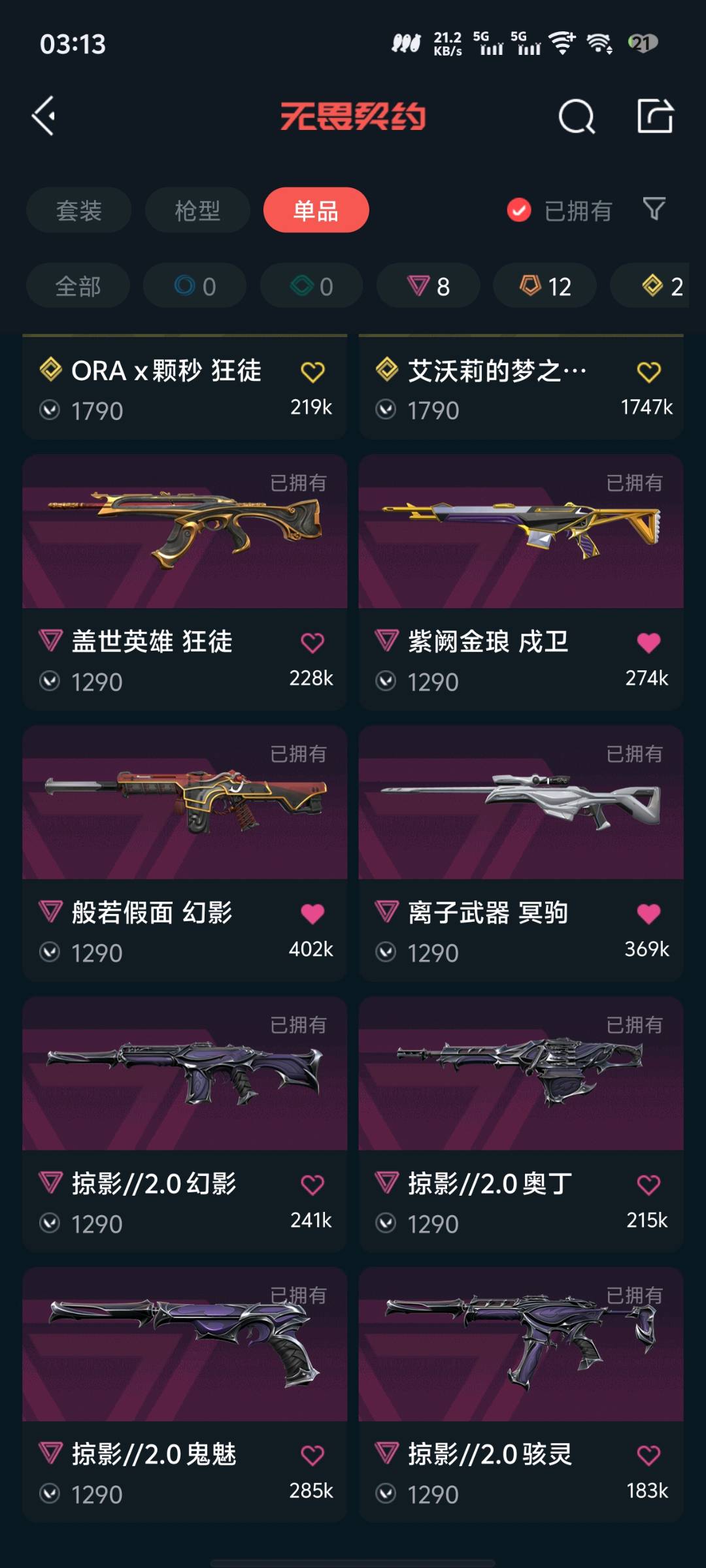This screenshot has height=1568, width=706.
Task: Switch to the 套装 tab
Action: pos(79,210)
